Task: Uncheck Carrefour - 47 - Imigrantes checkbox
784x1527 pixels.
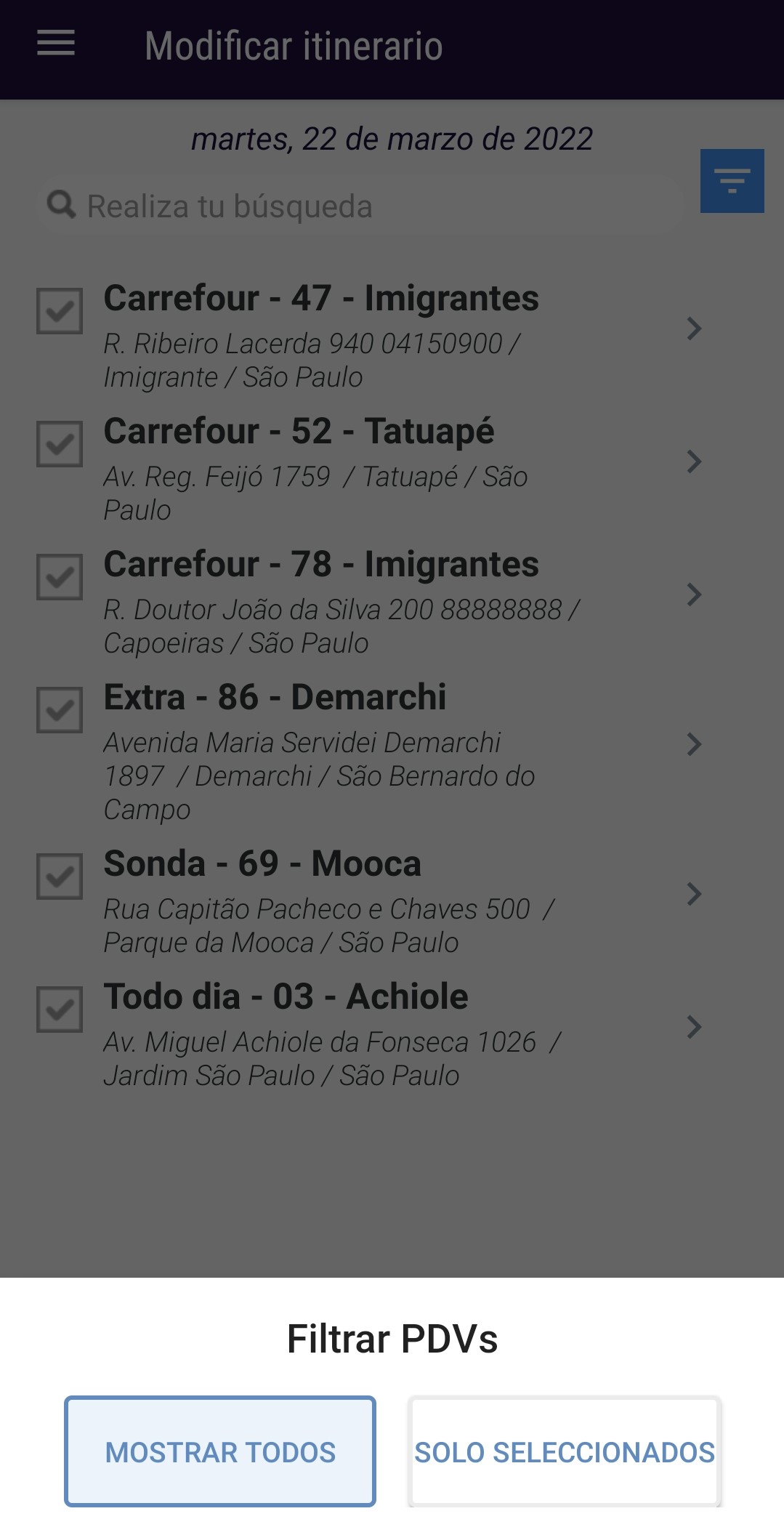Action: 60,311
